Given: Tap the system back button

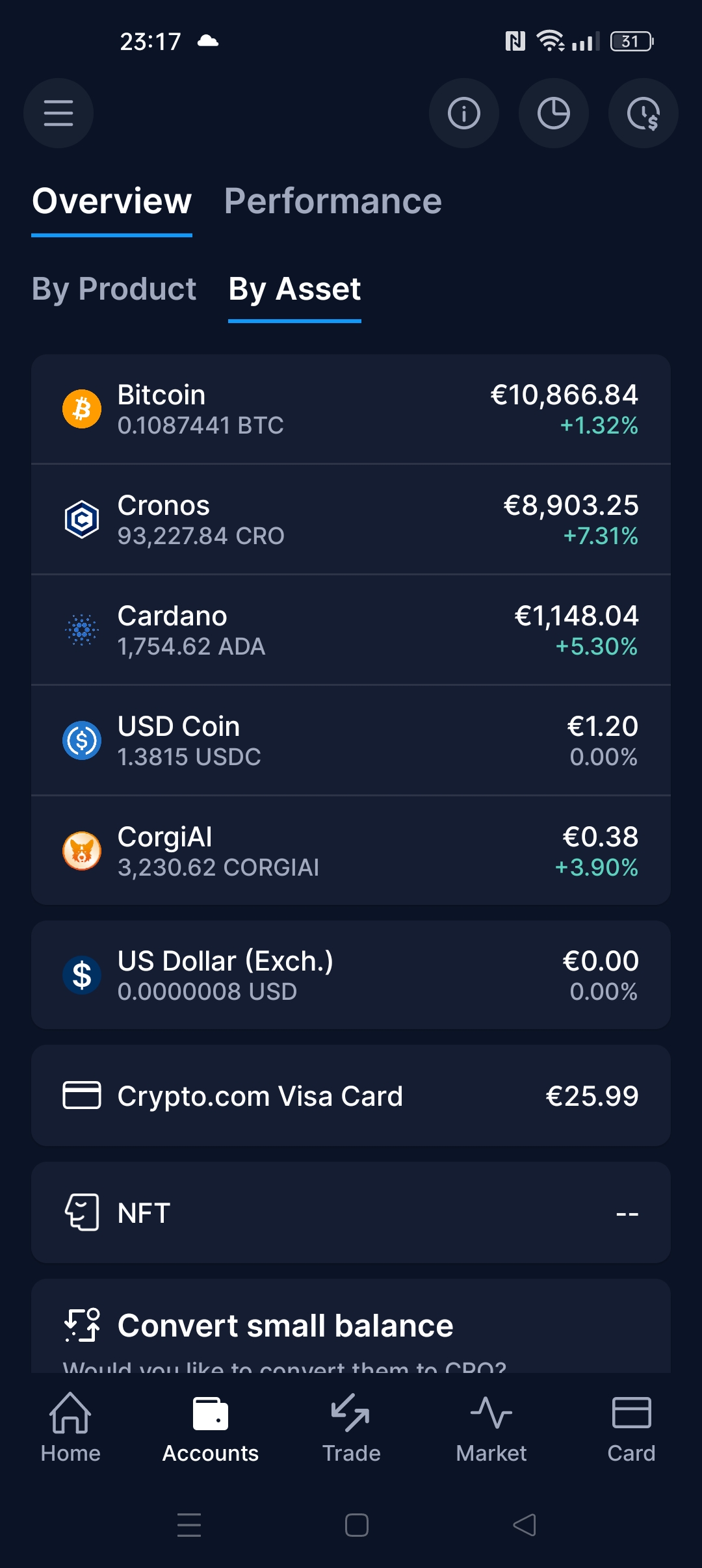Looking at the screenshot, I should coord(525,1524).
